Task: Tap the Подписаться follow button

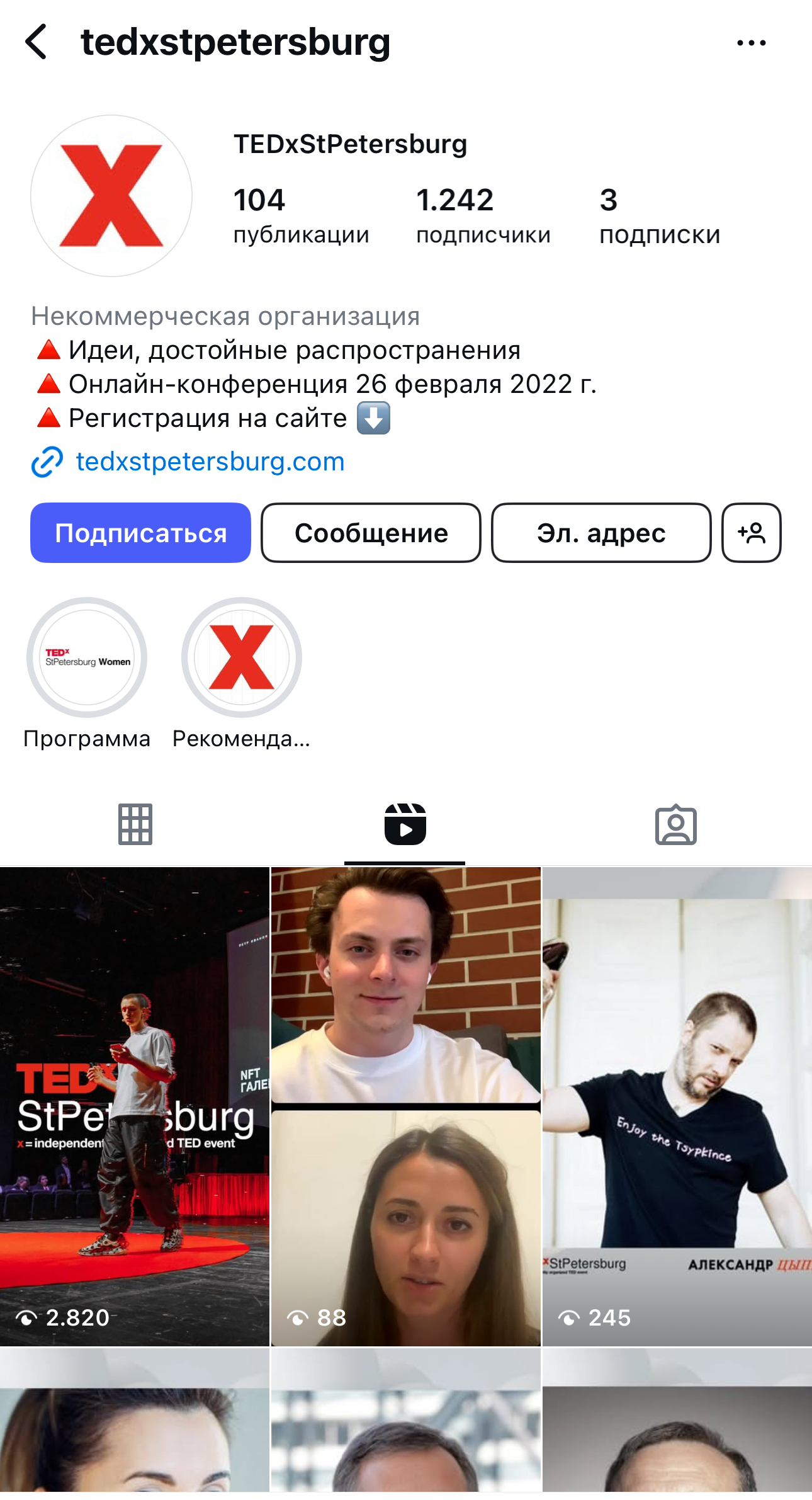Action: pos(140,533)
